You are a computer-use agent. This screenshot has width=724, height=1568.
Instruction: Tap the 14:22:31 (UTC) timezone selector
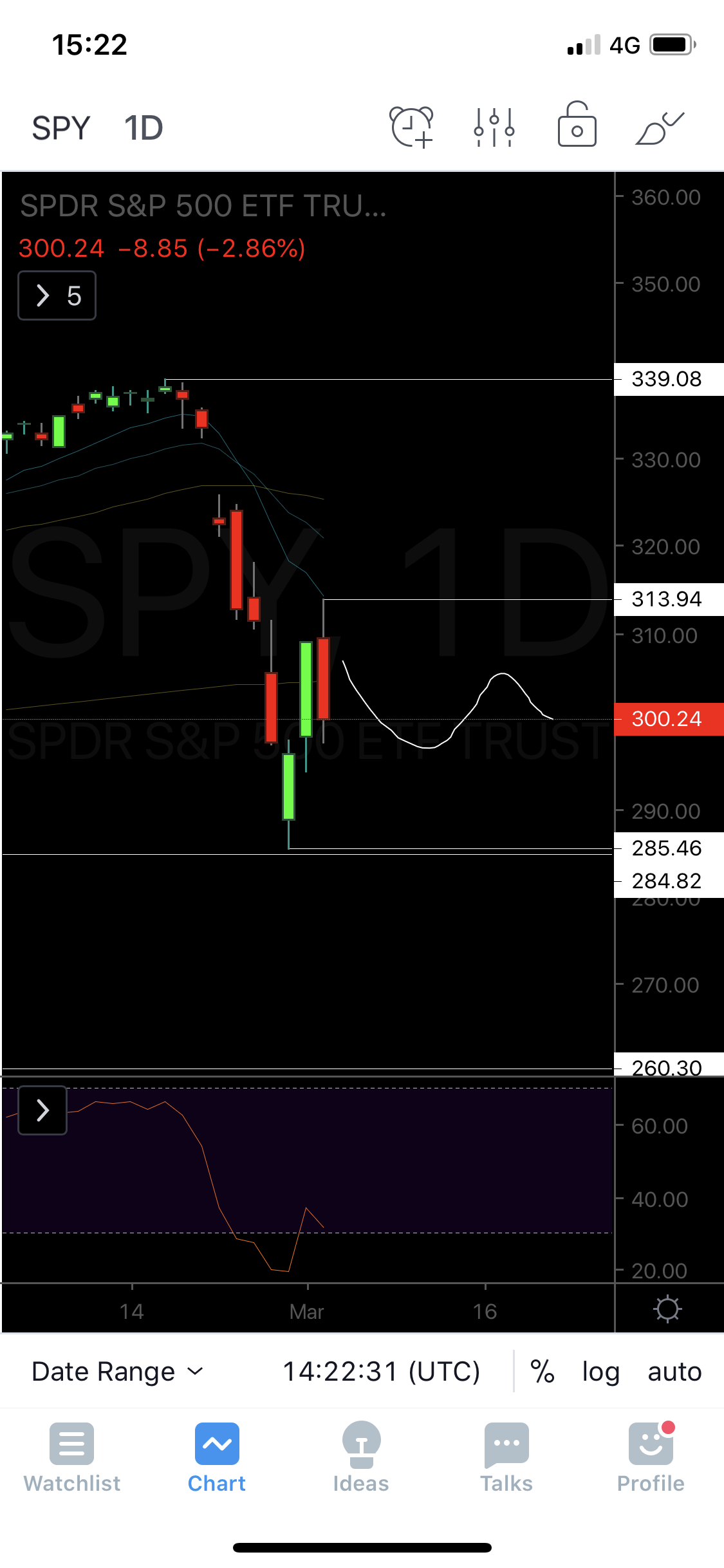pos(382,1372)
